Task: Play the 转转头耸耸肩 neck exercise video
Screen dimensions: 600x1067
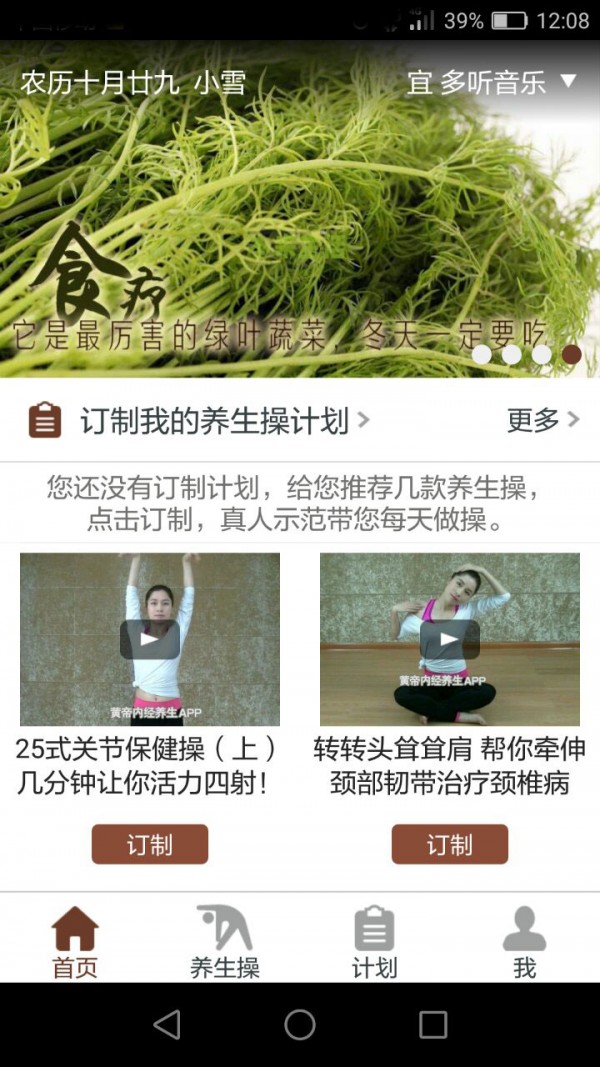Action: (x=450, y=639)
